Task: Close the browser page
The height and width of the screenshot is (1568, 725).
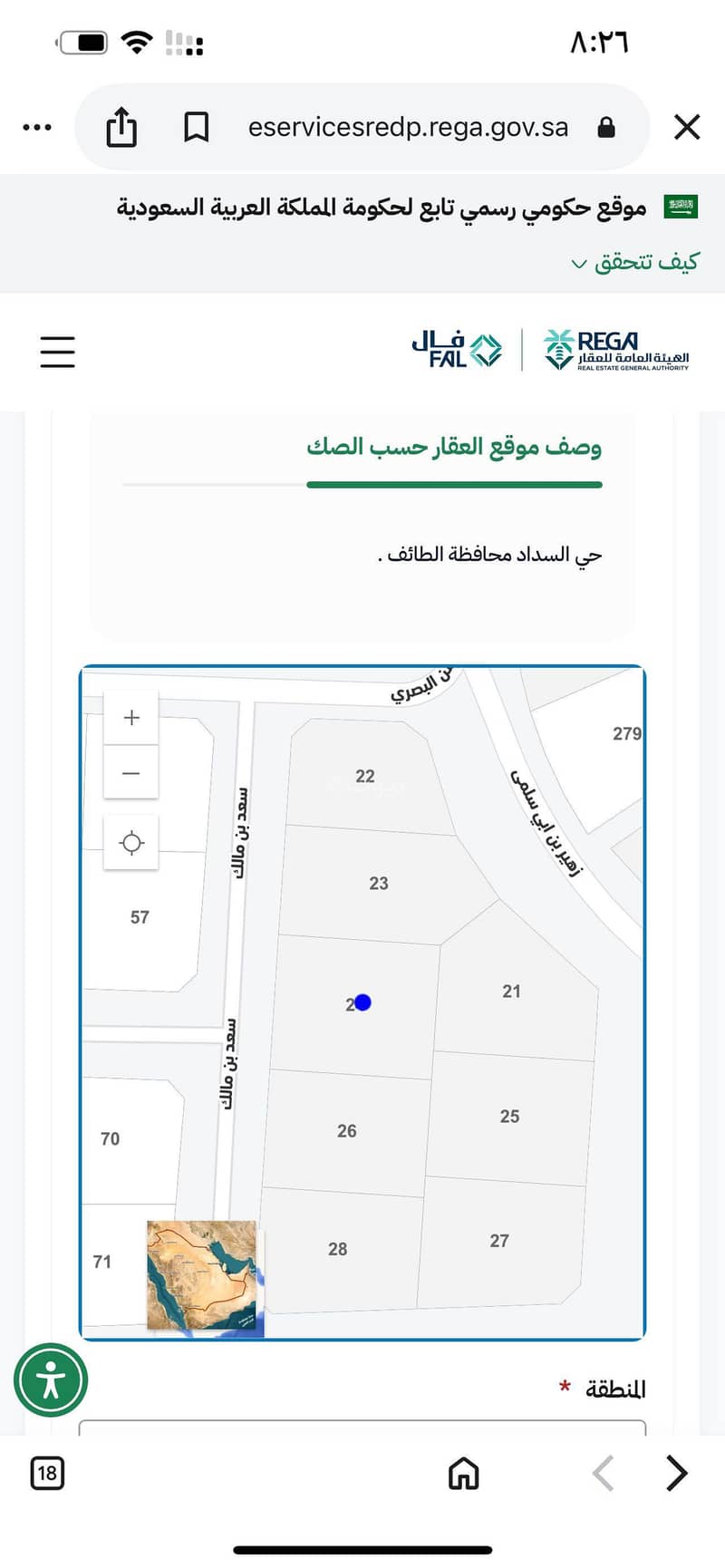Action: [687, 127]
